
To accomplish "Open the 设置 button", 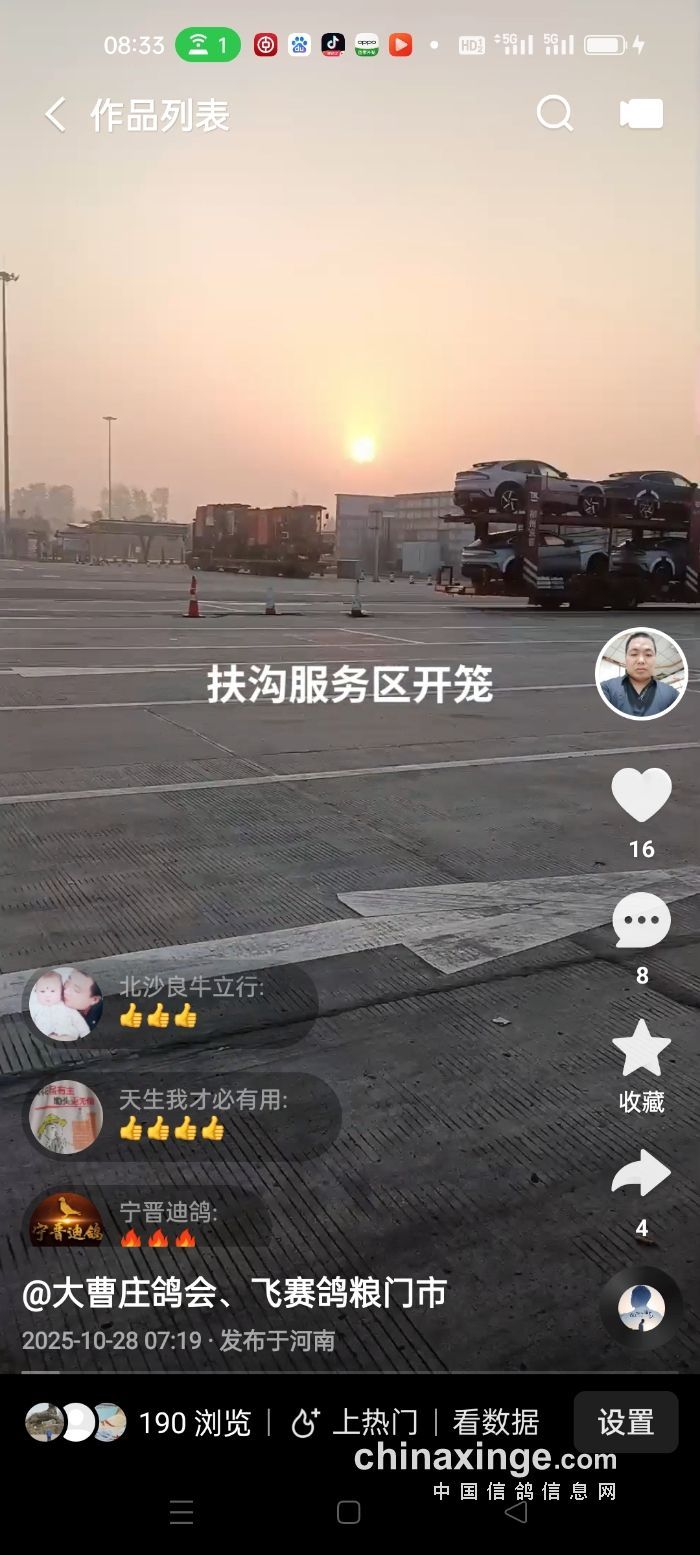I will coord(625,1422).
